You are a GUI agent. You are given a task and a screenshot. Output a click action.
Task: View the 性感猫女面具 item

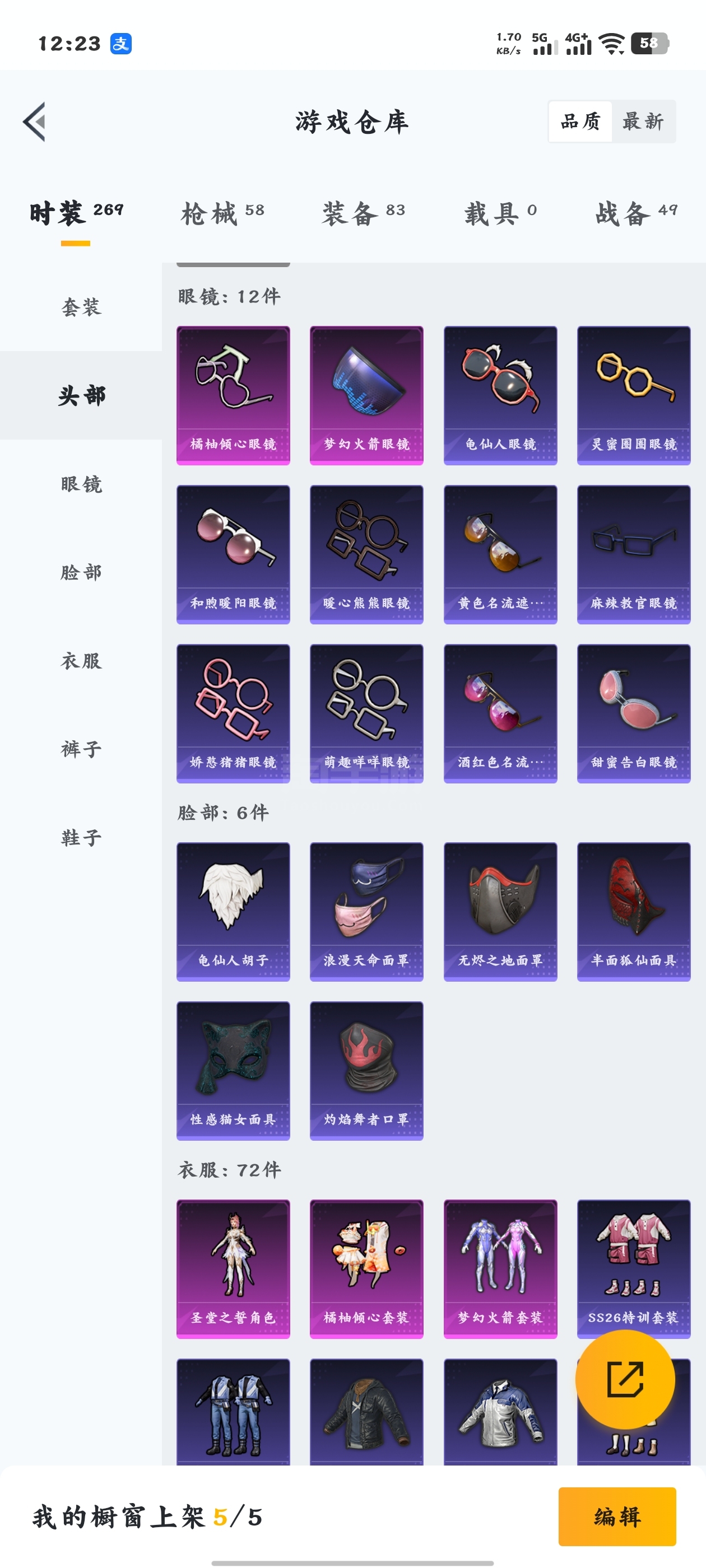[233, 1071]
